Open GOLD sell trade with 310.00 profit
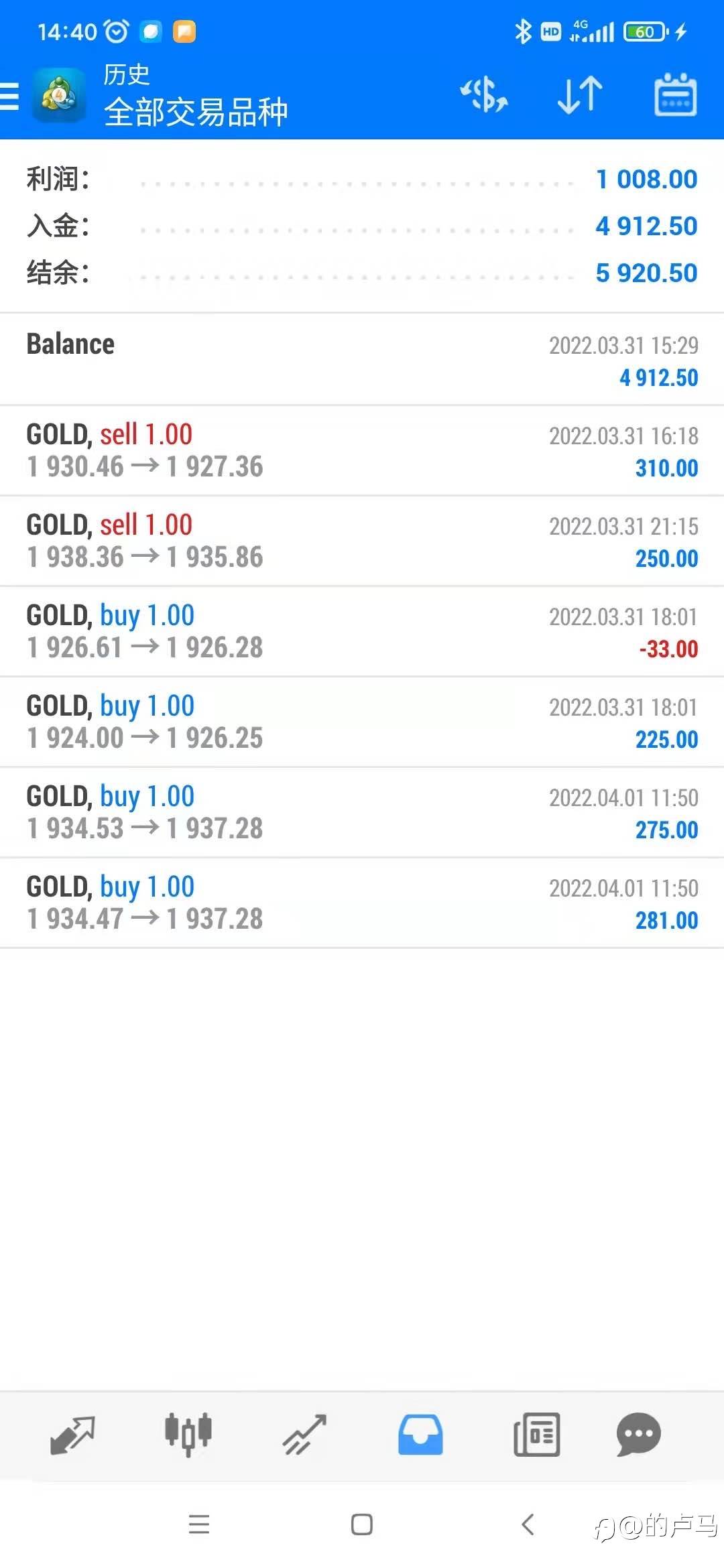This screenshot has height=1568, width=724. 362,450
